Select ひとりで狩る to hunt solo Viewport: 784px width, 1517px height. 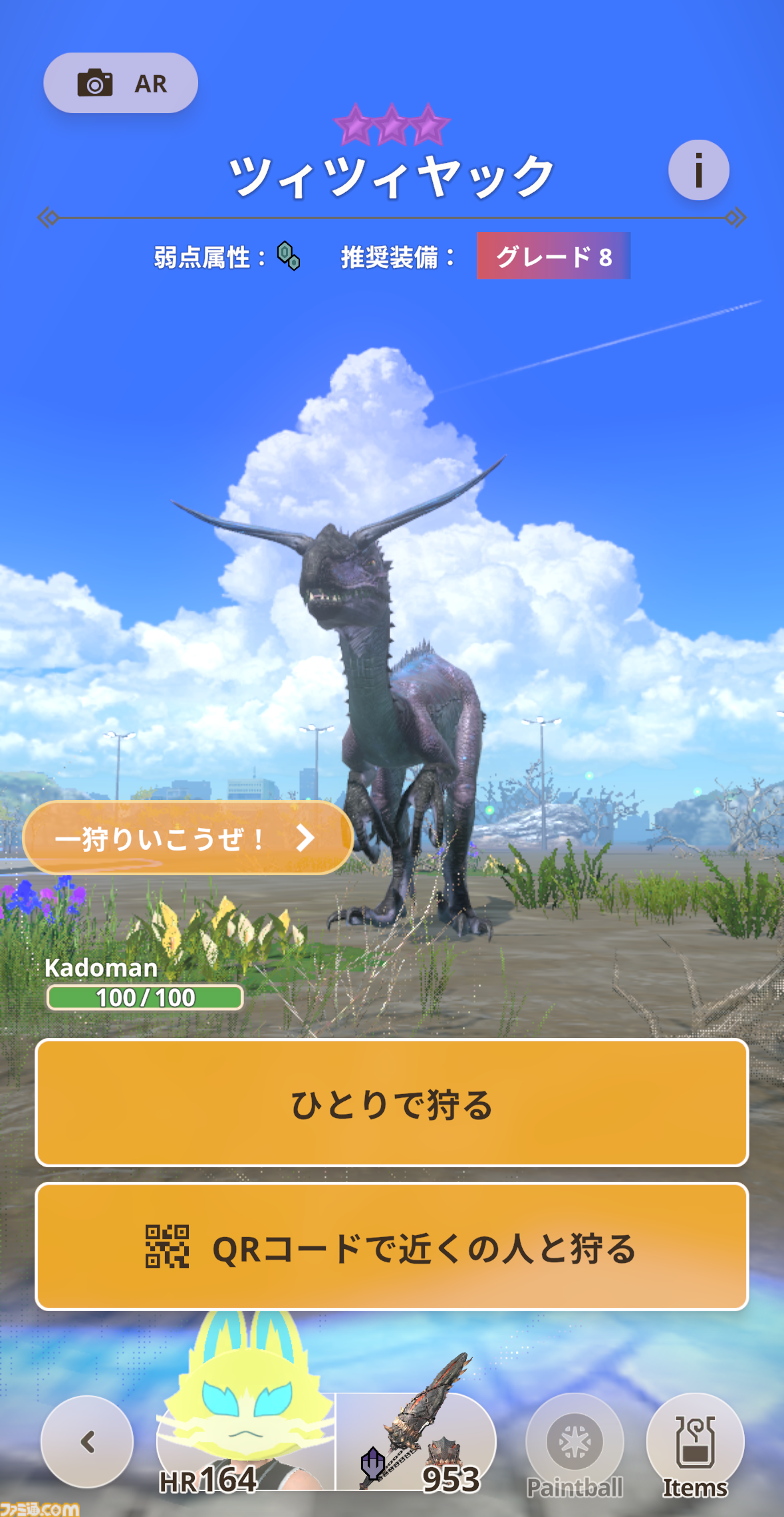392,1103
